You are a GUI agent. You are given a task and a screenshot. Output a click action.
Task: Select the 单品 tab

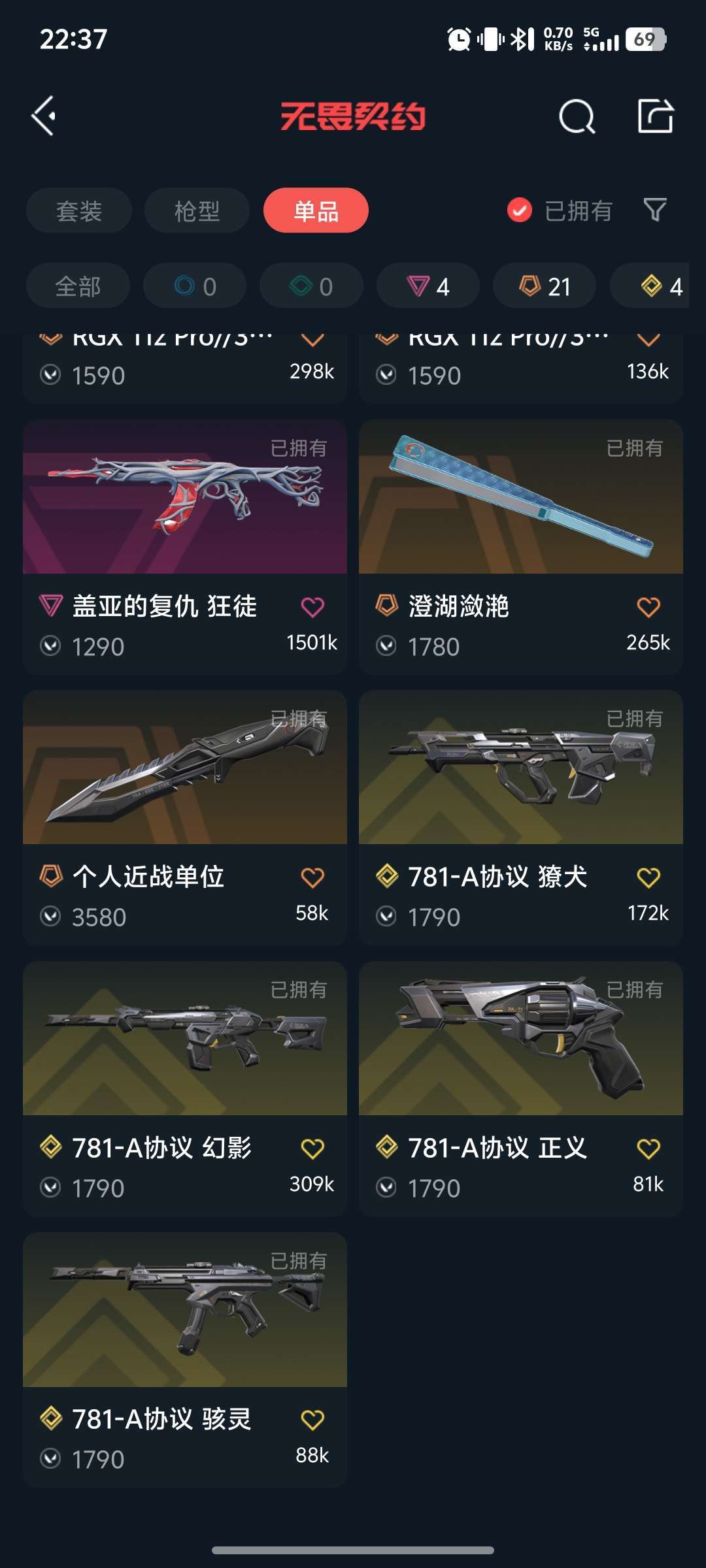click(x=316, y=210)
